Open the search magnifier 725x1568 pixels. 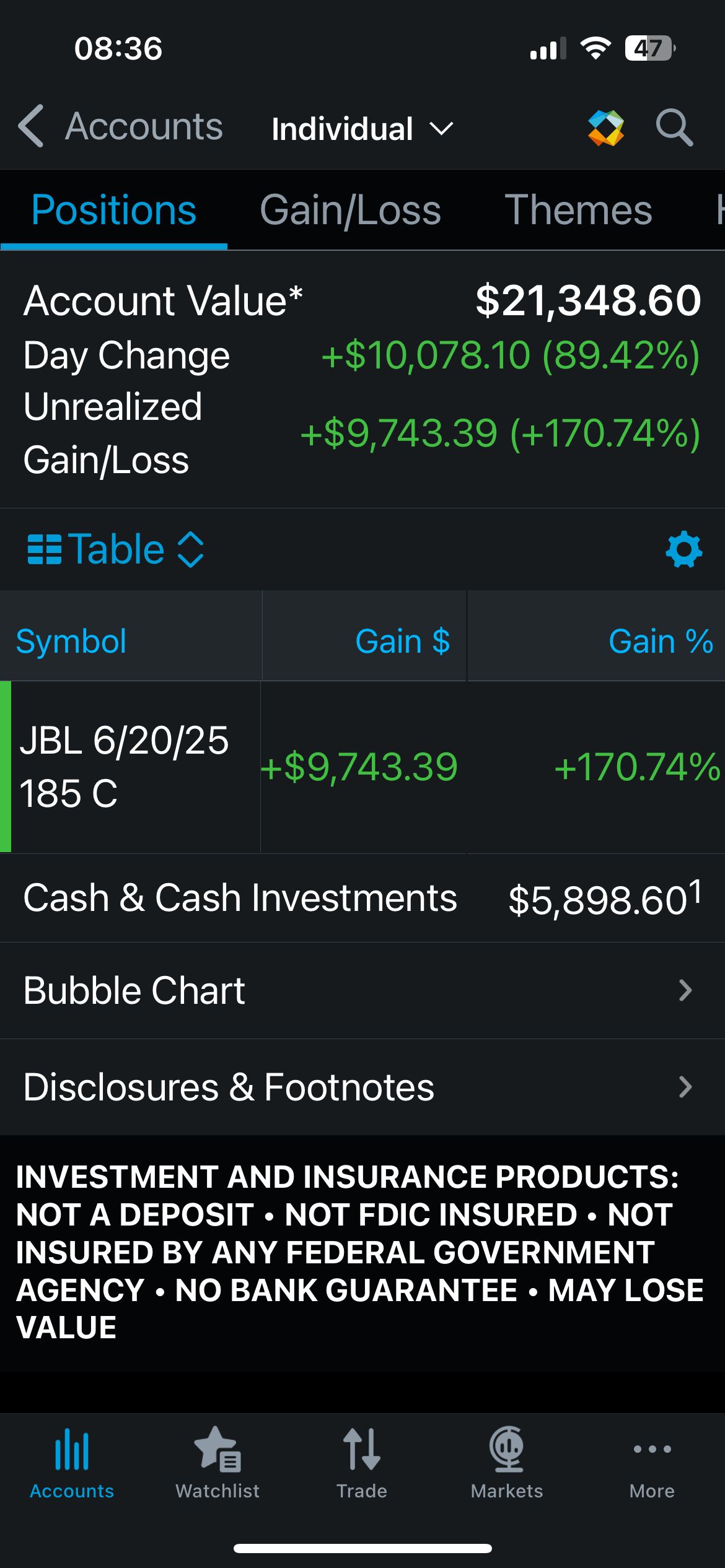point(674,128)
